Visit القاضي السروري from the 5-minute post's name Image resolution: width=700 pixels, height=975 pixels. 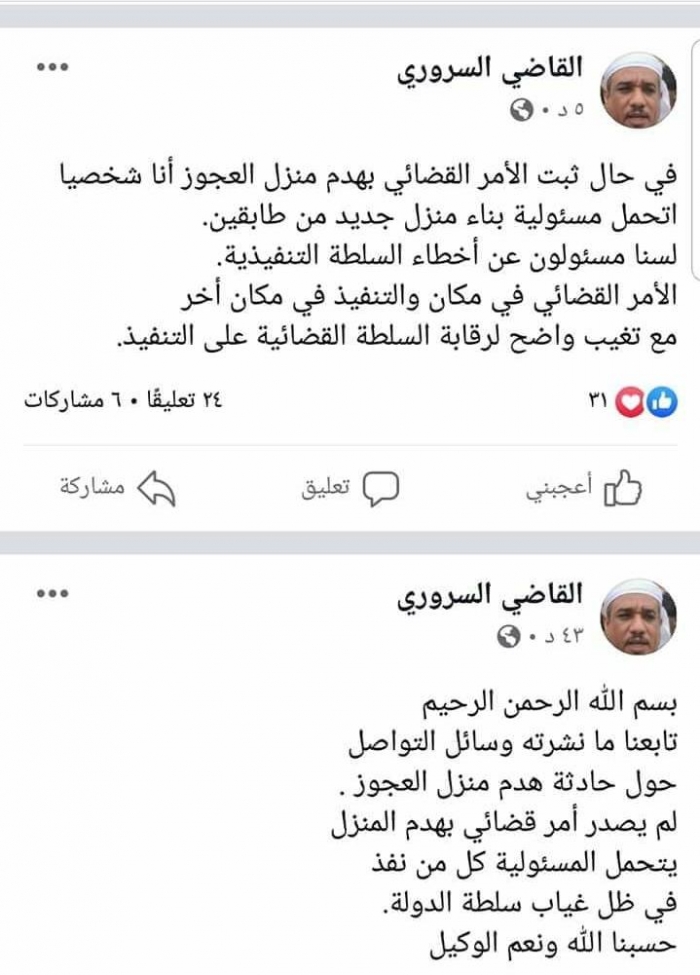pos(489,70)
